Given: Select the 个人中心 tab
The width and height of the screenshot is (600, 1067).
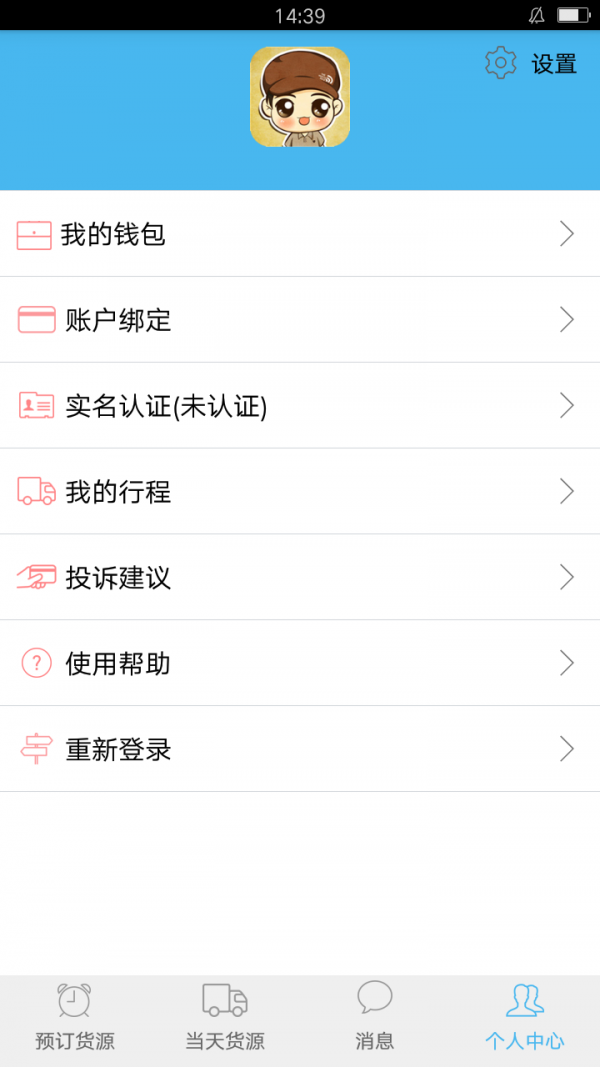Looking at the screenshot, I should (x=525, y=1017).
